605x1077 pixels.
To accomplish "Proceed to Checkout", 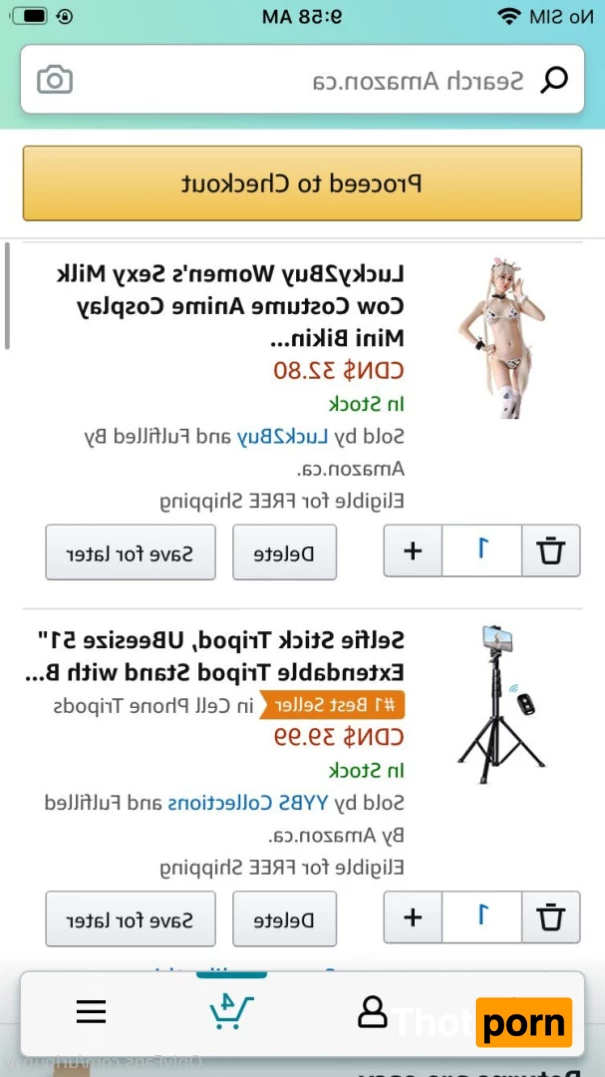I will click(x=302, y=183).
